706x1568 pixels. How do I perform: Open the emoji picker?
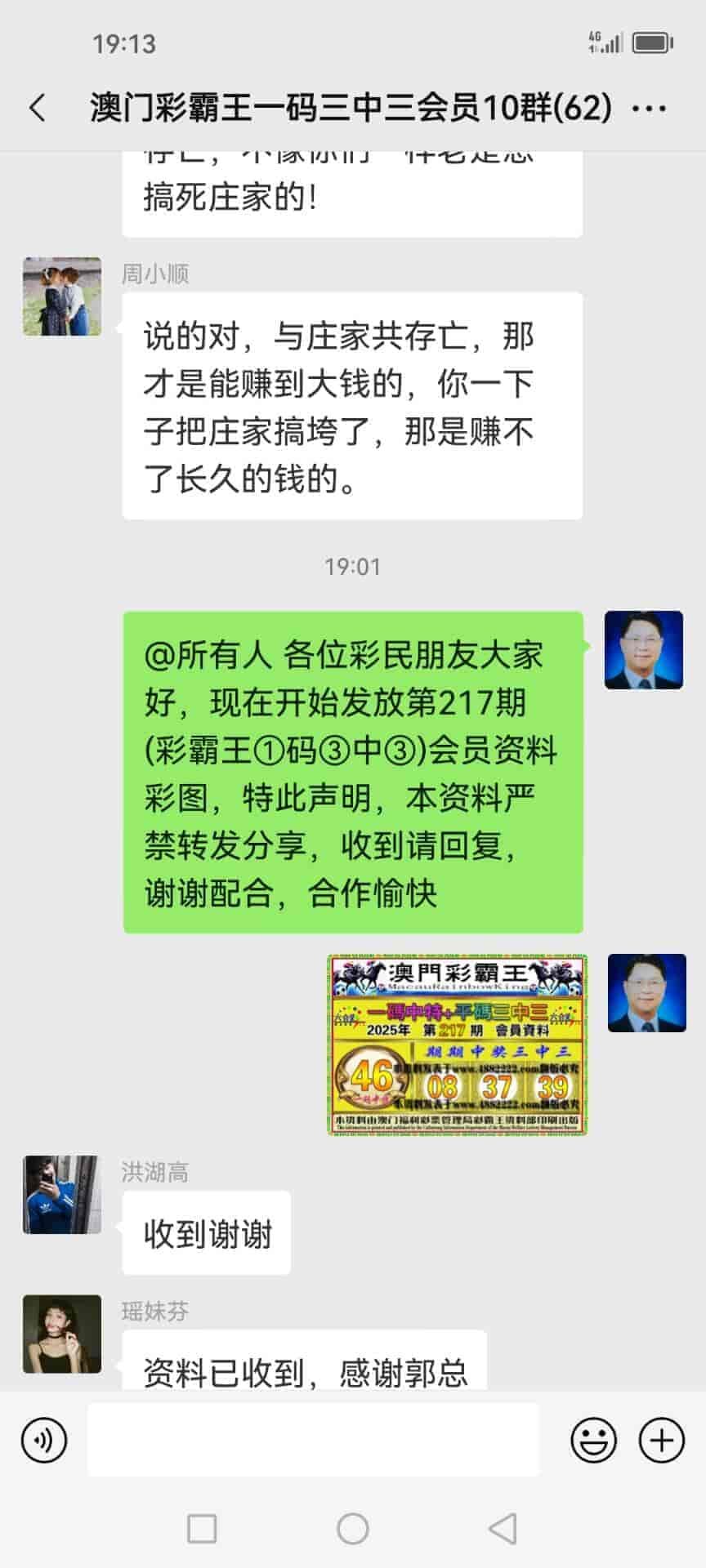[x=593, y=1440]
